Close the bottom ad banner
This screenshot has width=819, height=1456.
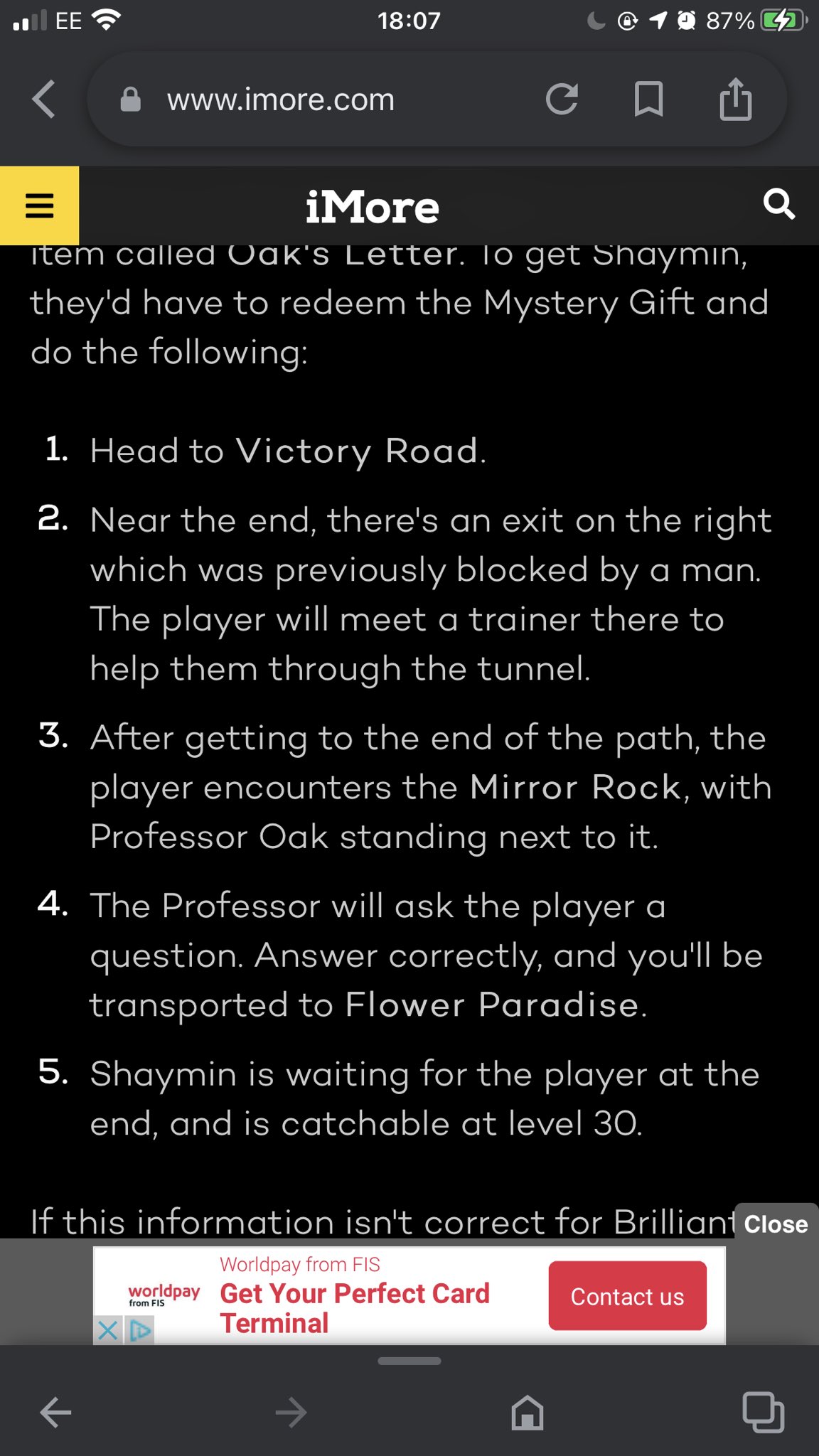point(776,1224)
